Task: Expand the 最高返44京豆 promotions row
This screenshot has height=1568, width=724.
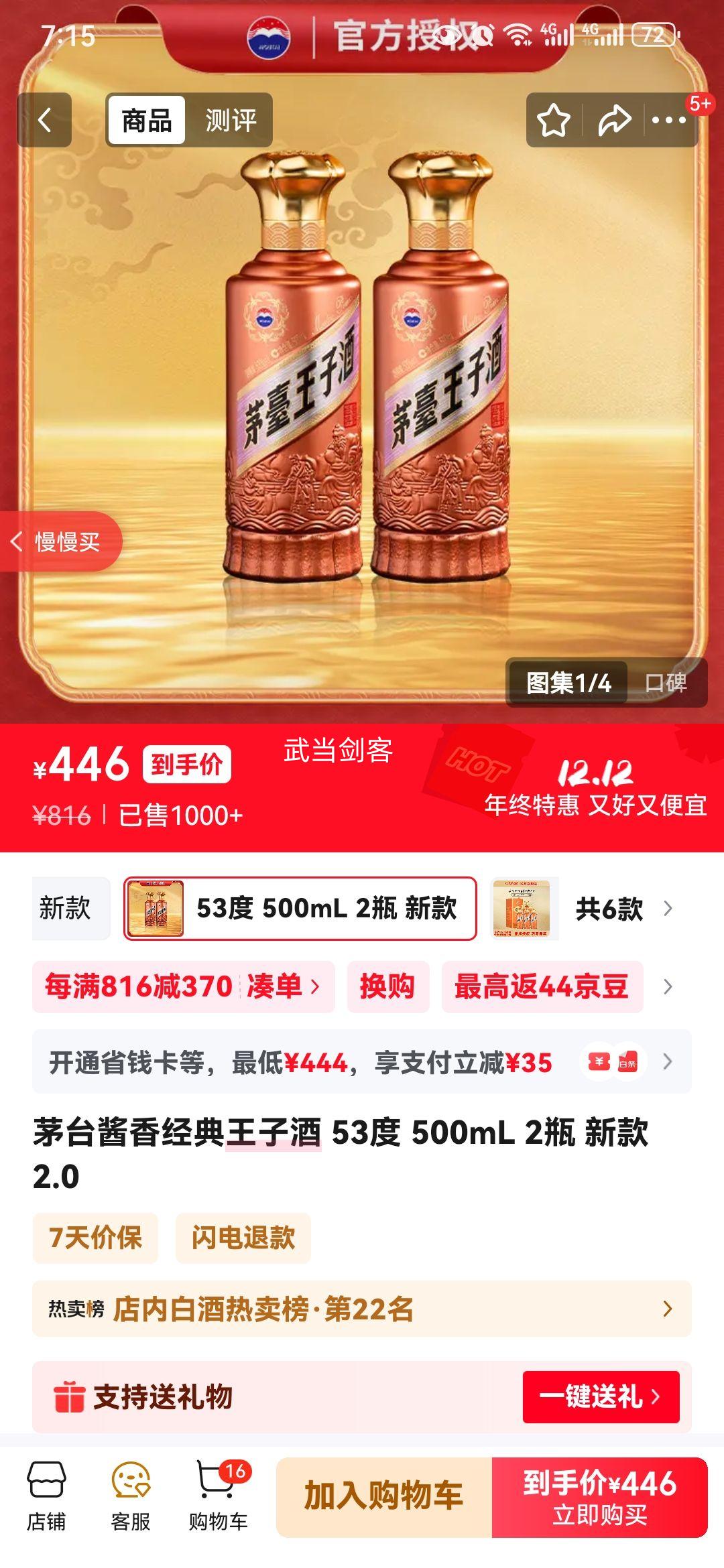Action: click(x=543, y=988)
